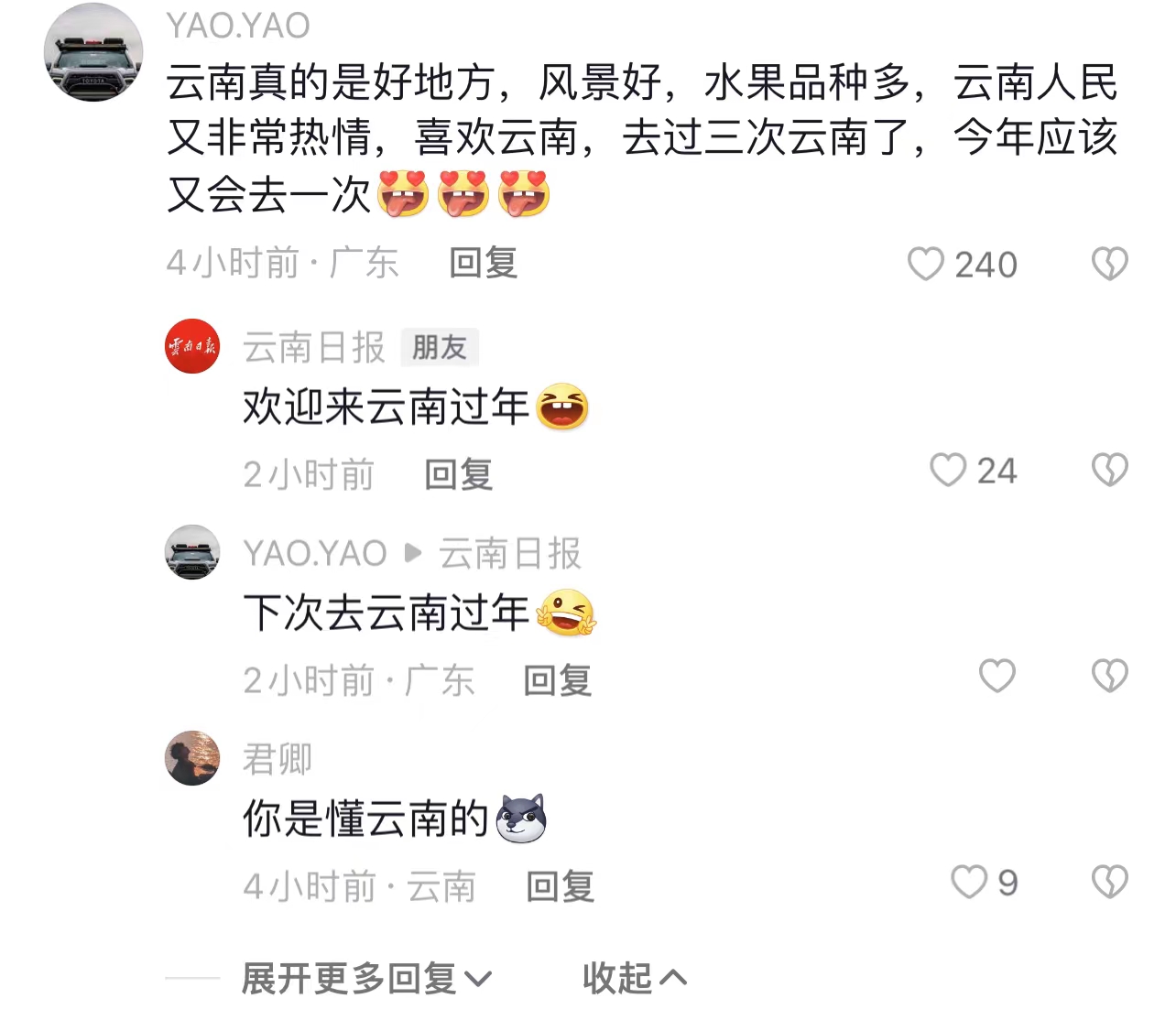The image size is (1176, 1020).
Task: Open 云南日报 username link
Action: pos(313,348)
